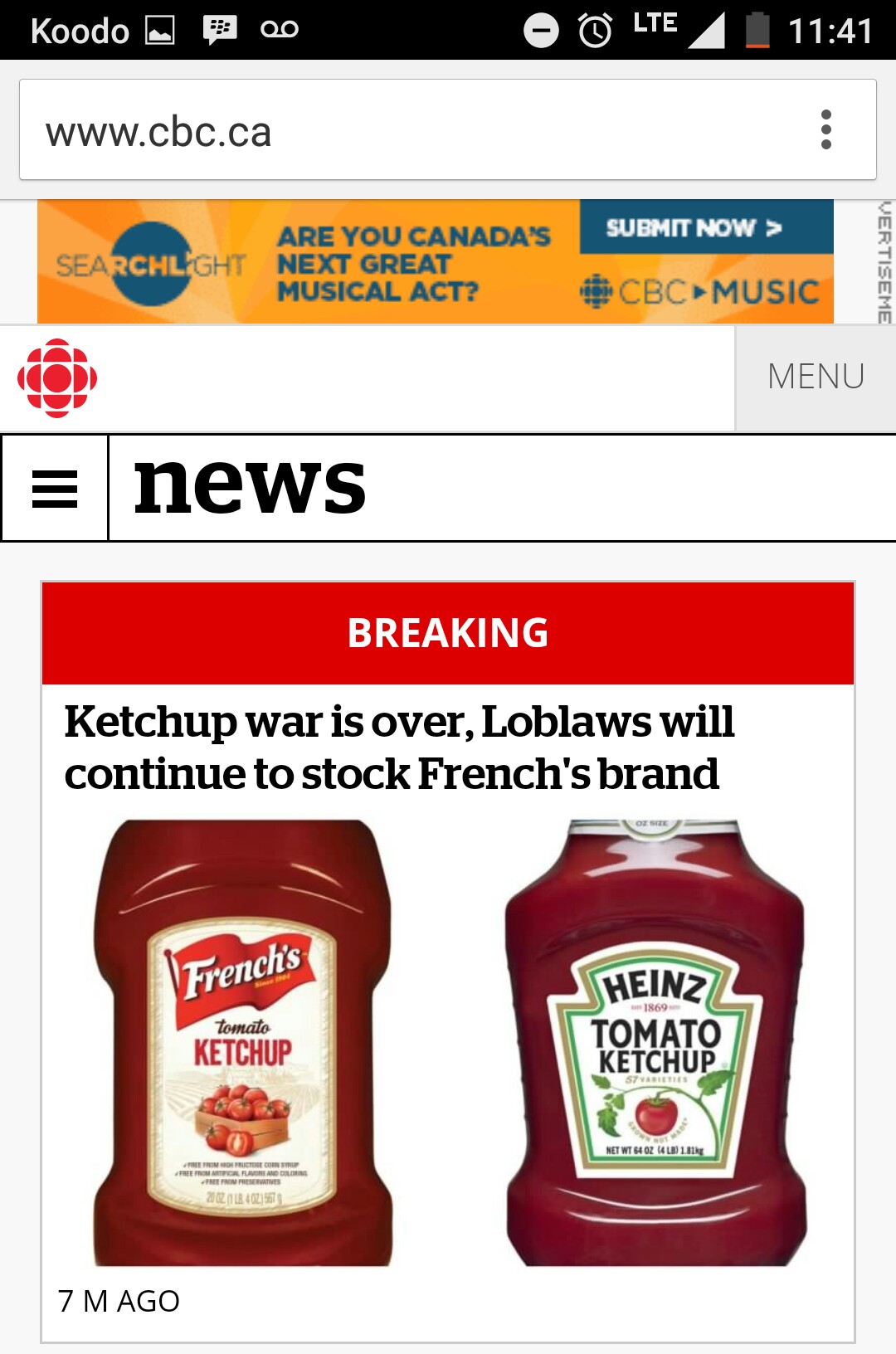Open the ketchup bottles photo
896x1354 pixels.
[448, 1042]
